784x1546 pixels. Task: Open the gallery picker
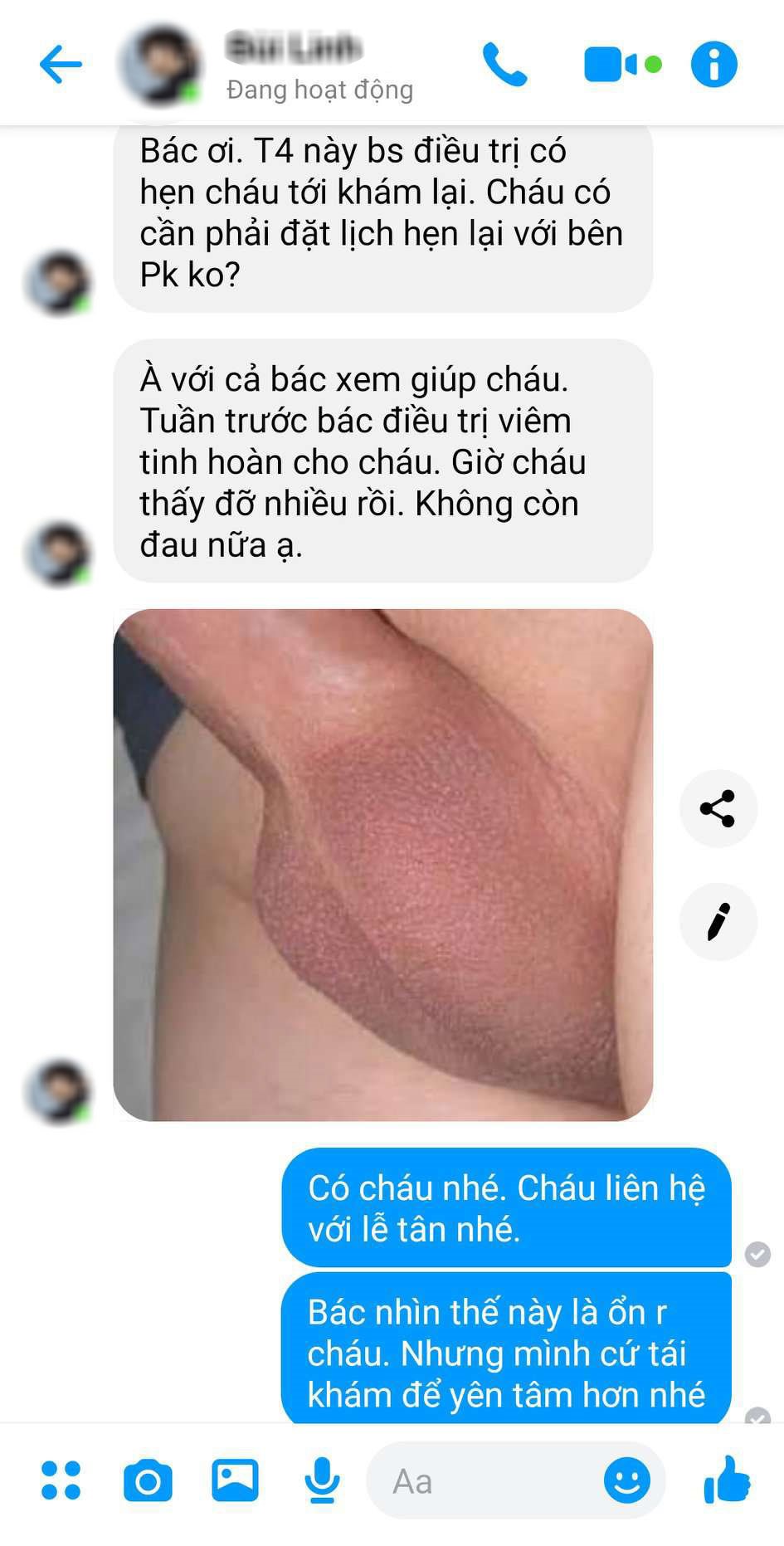[235, 1480]
